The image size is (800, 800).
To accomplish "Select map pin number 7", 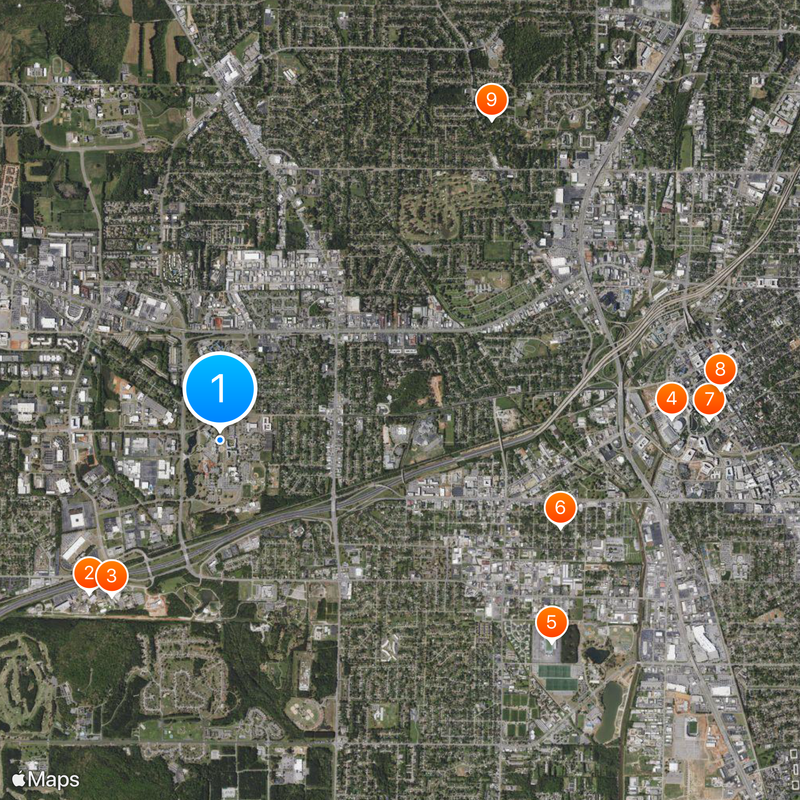I will pyautogui.click(x=709, y=399).
